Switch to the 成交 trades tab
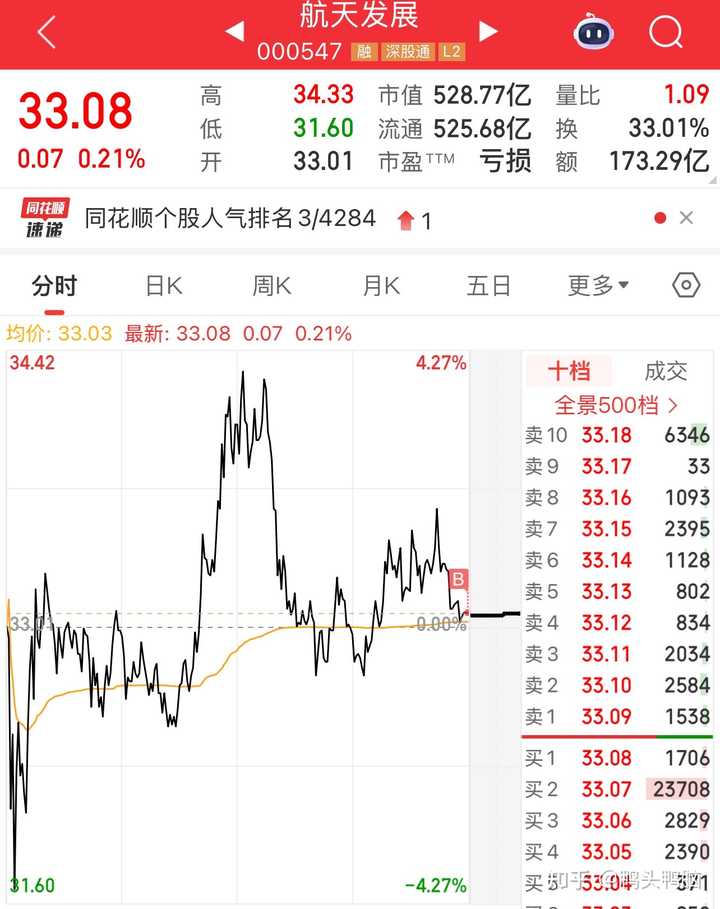 [666, 372]
